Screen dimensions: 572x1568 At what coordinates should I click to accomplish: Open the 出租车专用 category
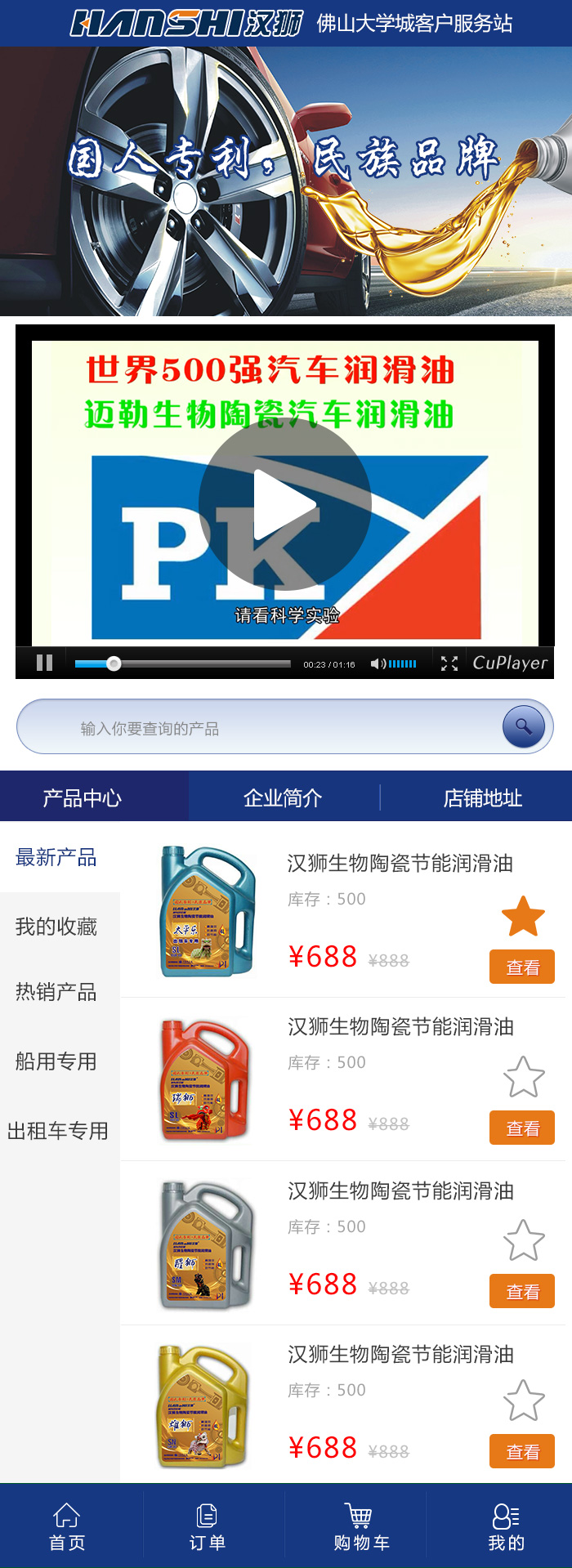coord(58,1130)
